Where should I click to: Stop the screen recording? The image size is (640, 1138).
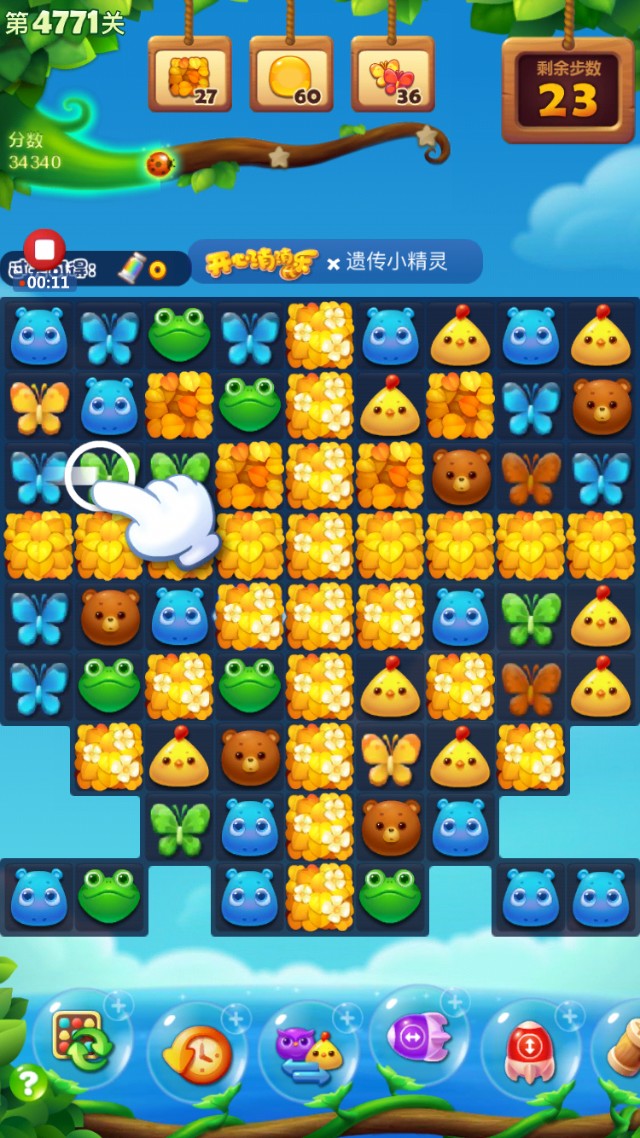[x=44, y=249]
